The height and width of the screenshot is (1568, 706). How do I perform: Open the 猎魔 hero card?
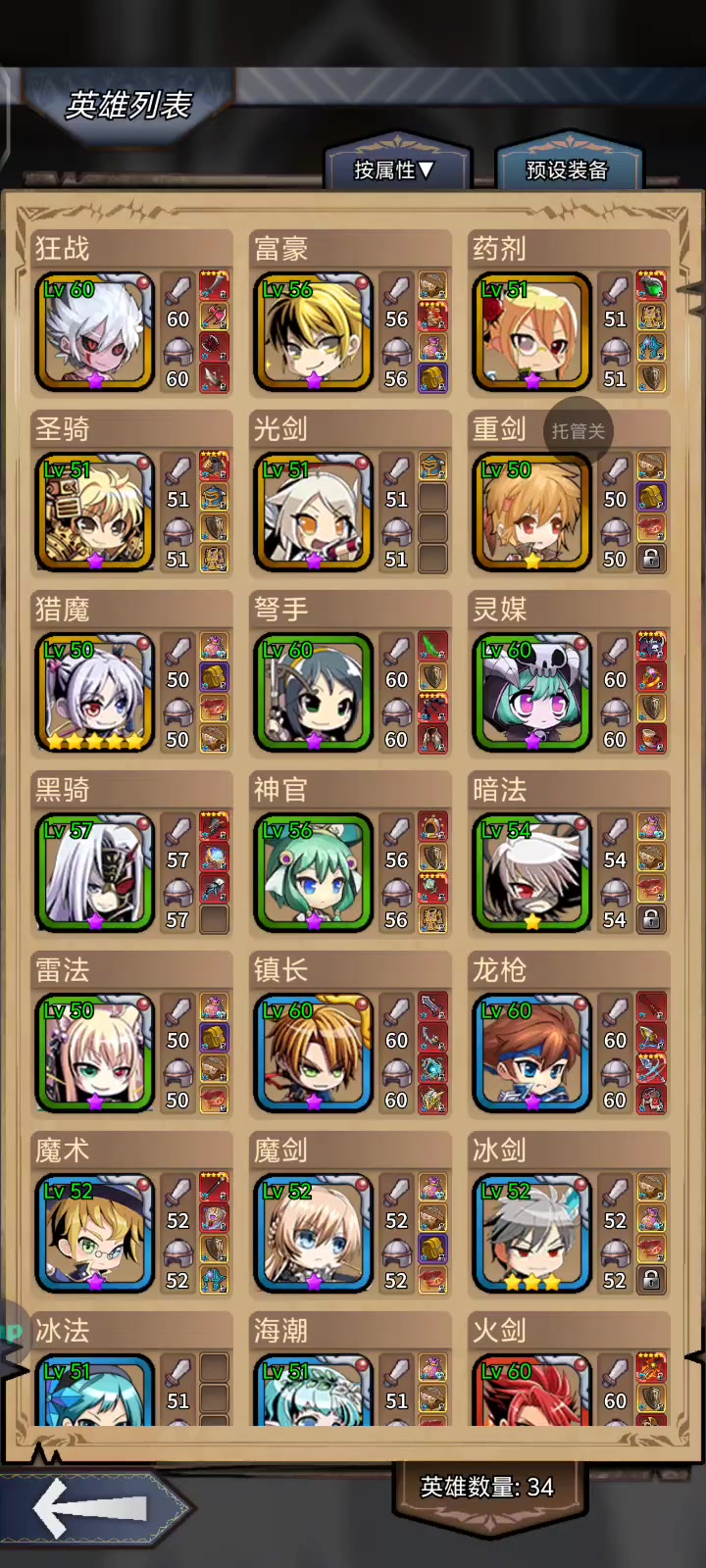point(131,674)
